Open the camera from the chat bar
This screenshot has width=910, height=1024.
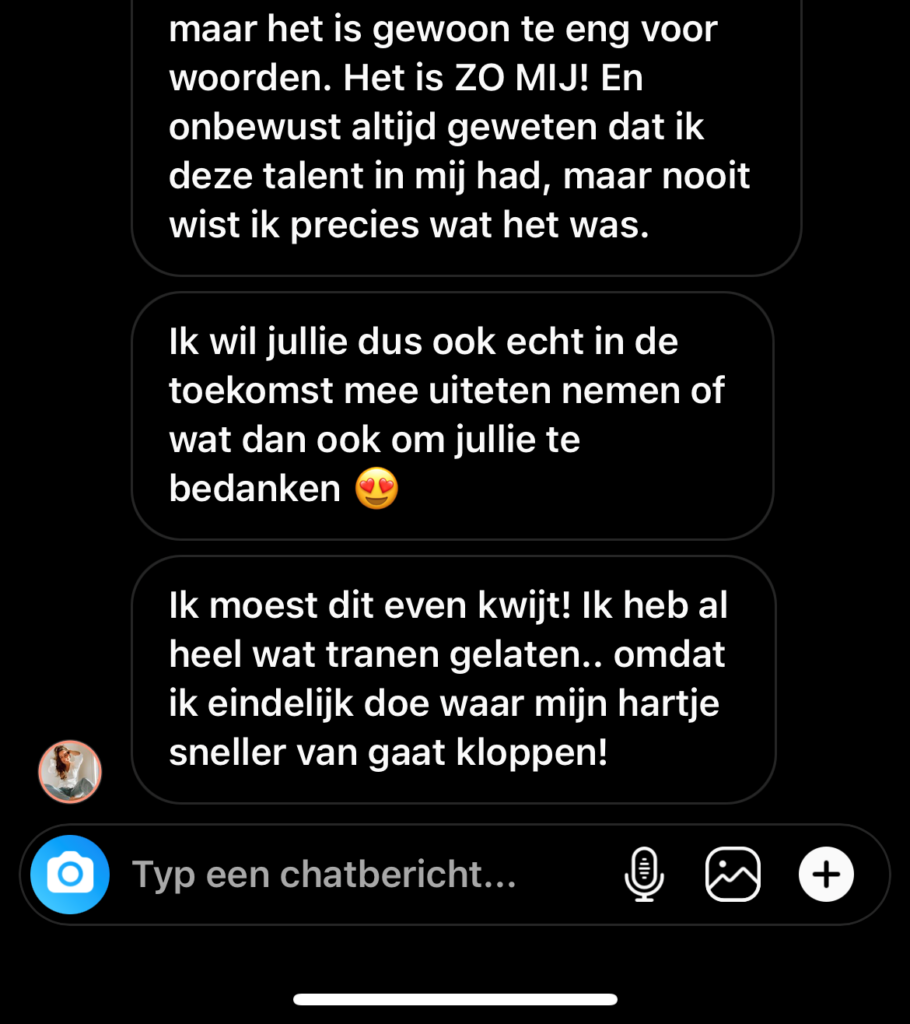pos(69,875)
